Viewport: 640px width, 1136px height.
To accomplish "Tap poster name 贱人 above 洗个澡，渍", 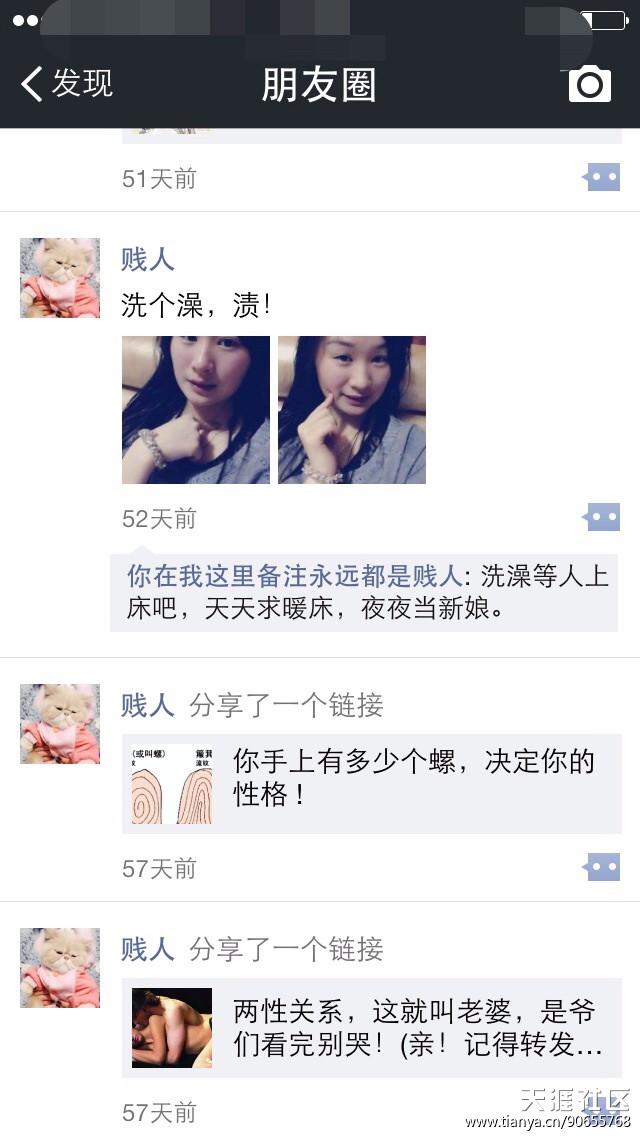I will 148,259.
